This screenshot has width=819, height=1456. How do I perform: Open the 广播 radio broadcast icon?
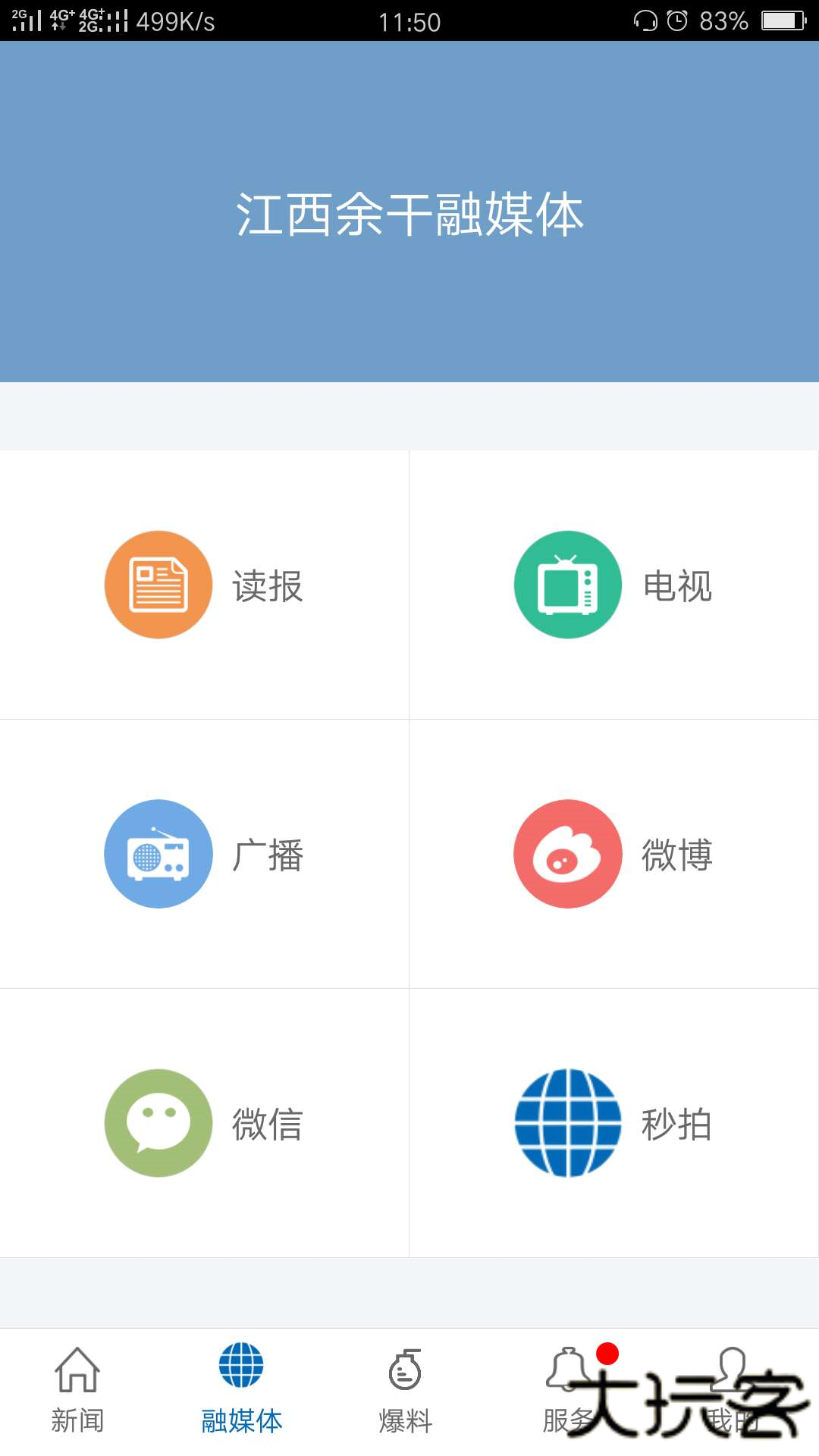(157, 853)
